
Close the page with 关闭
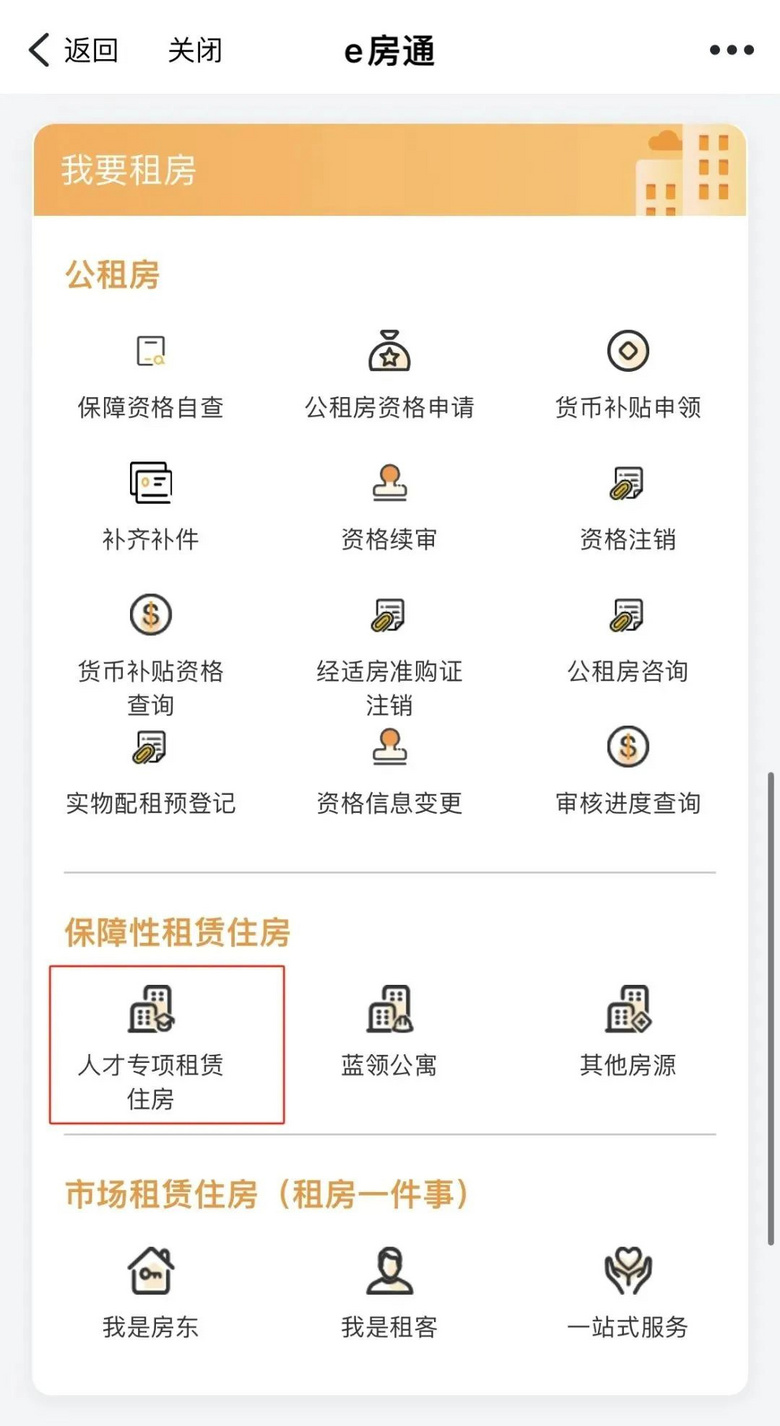click(195, 50)
